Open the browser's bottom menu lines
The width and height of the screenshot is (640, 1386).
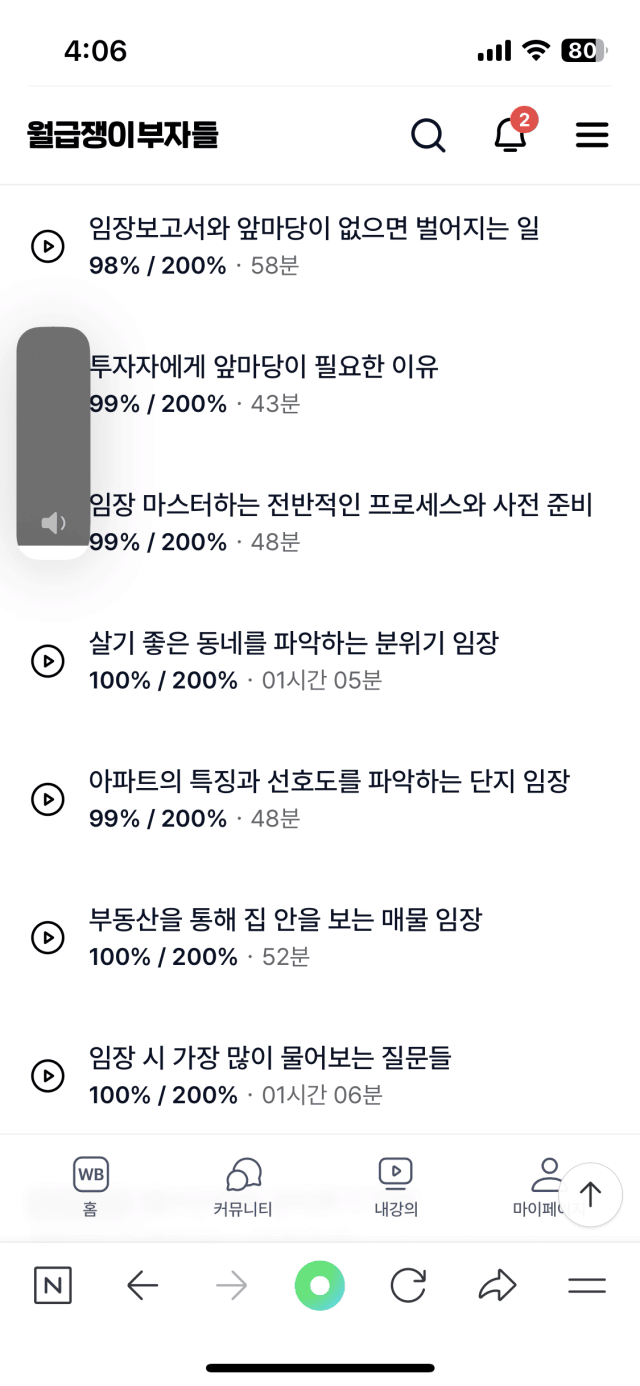(x=587, y=1286)
